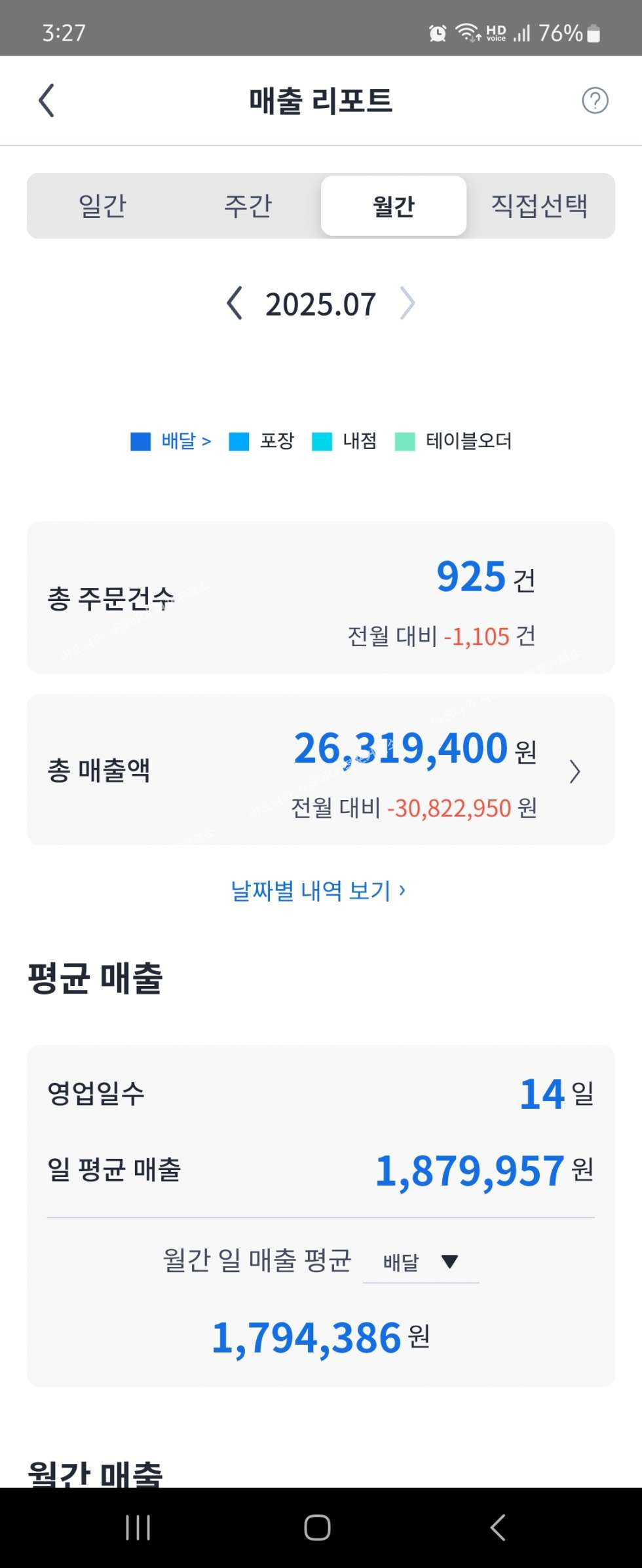Switch to the 직접선택 tab
642x1568 pixels.
click(539, 206)
